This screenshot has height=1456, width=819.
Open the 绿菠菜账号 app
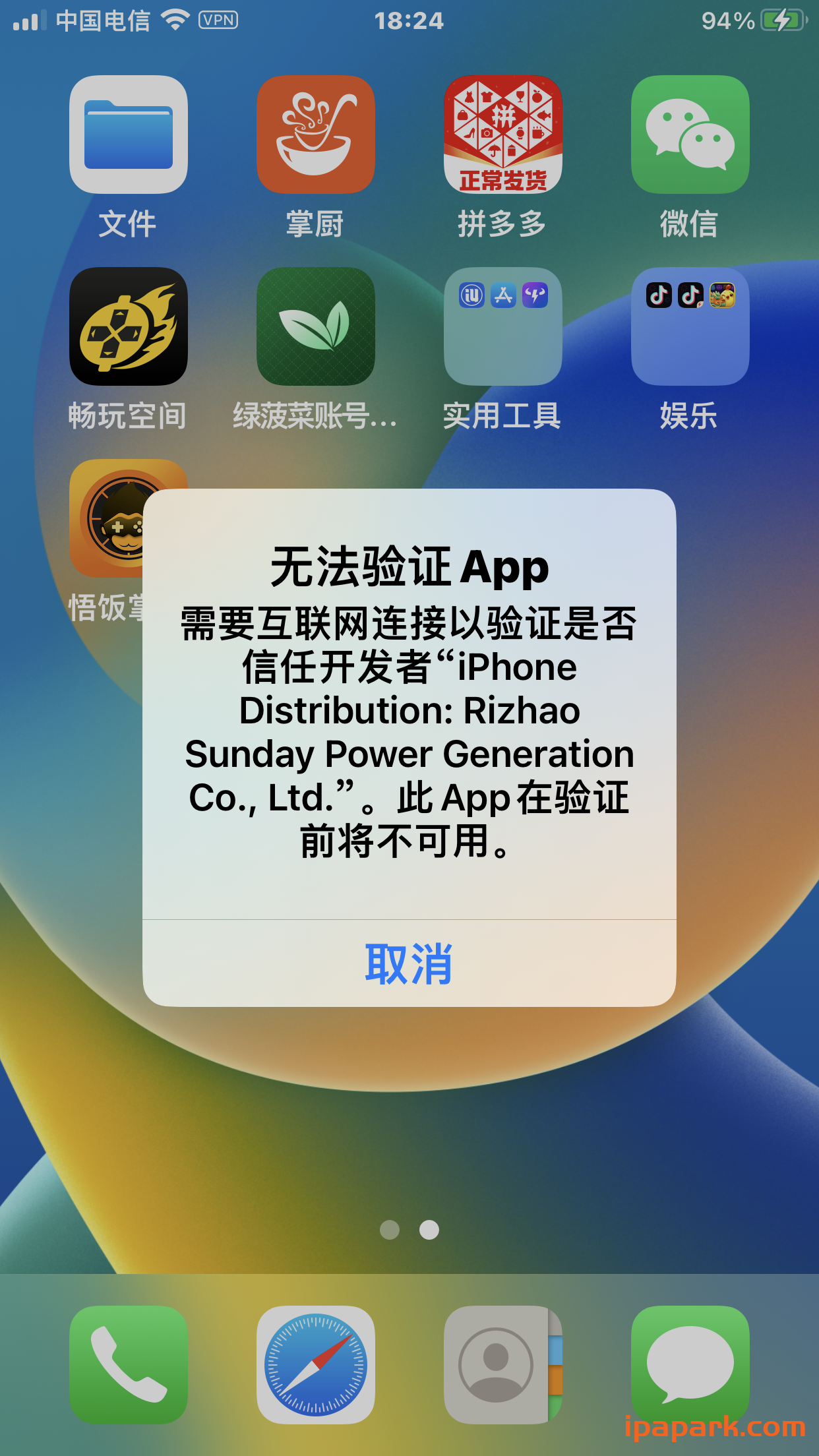pos(315,326)
